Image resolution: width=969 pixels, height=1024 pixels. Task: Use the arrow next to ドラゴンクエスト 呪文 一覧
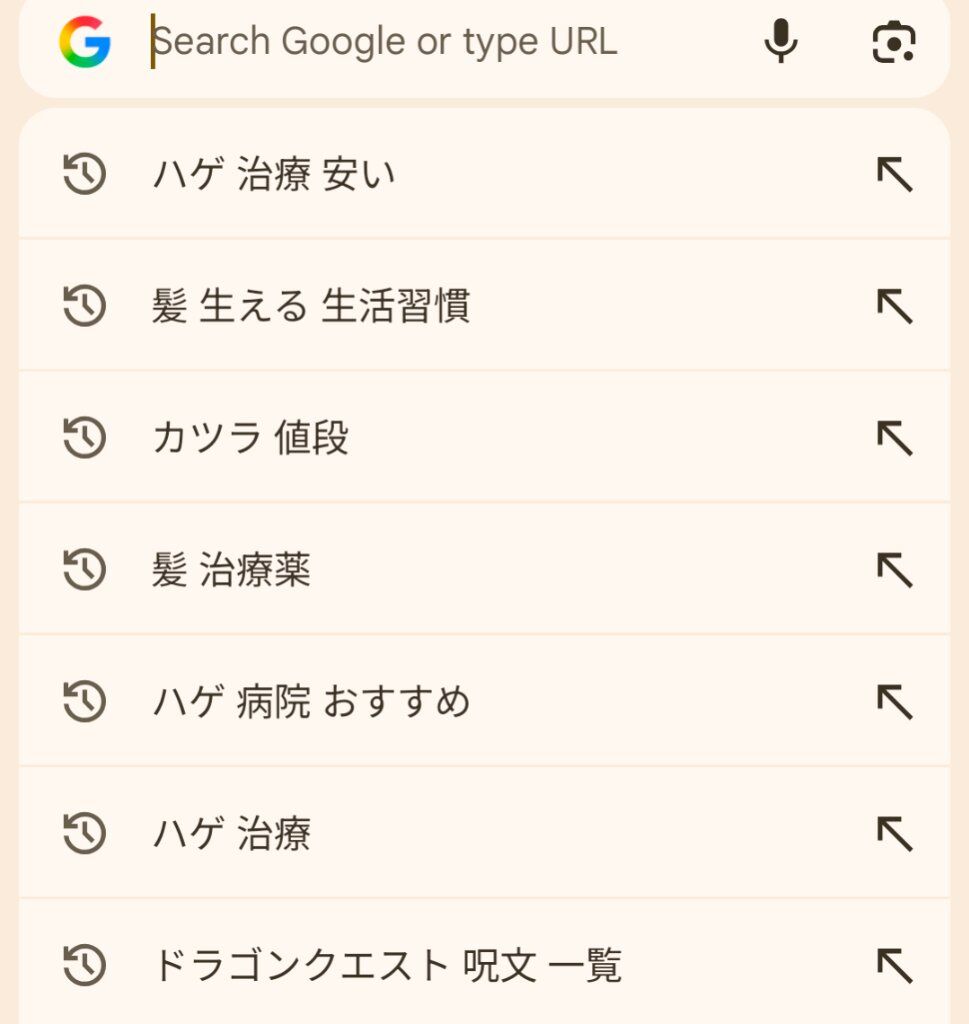coord(895,966)
